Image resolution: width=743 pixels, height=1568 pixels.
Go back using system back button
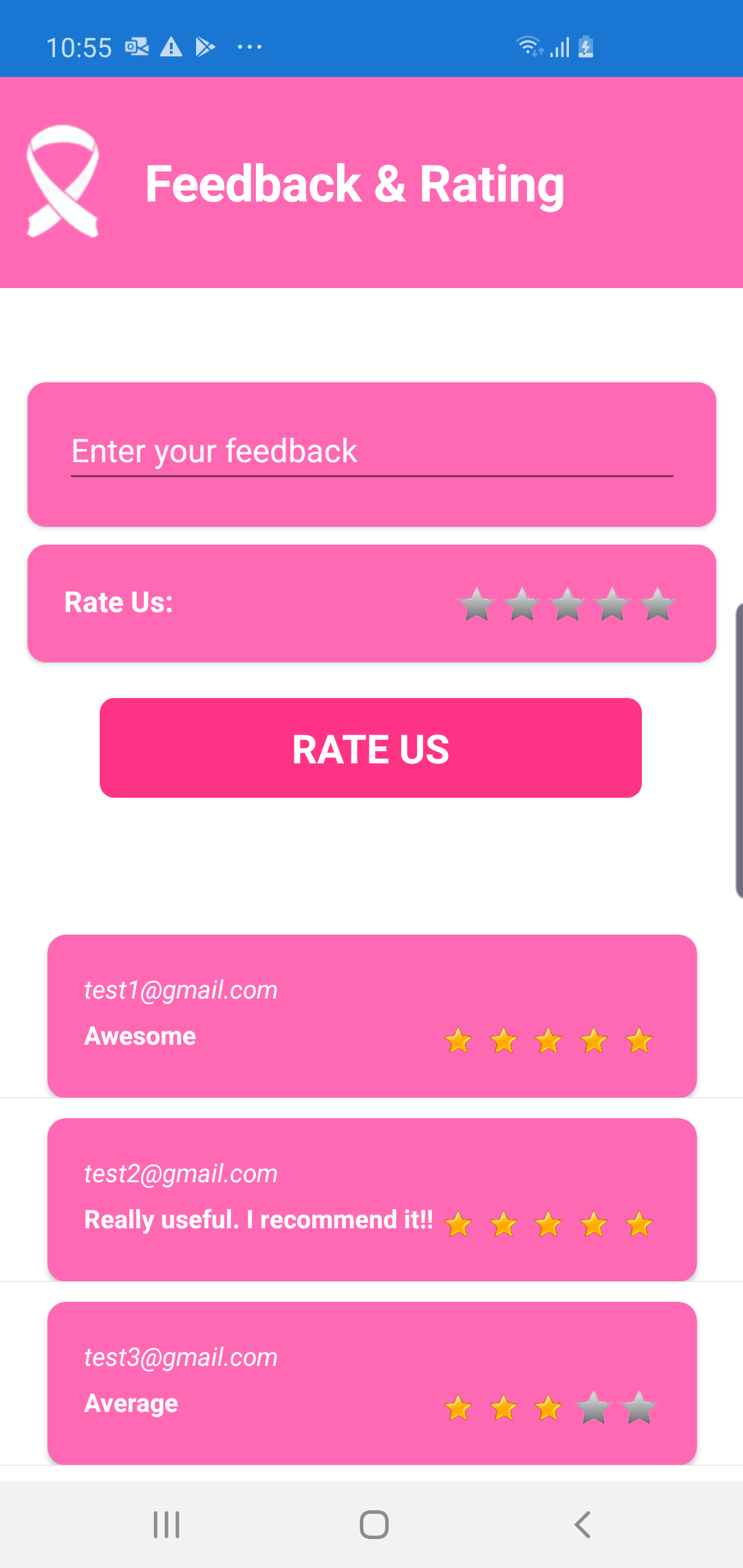[x=582, y=1525]
